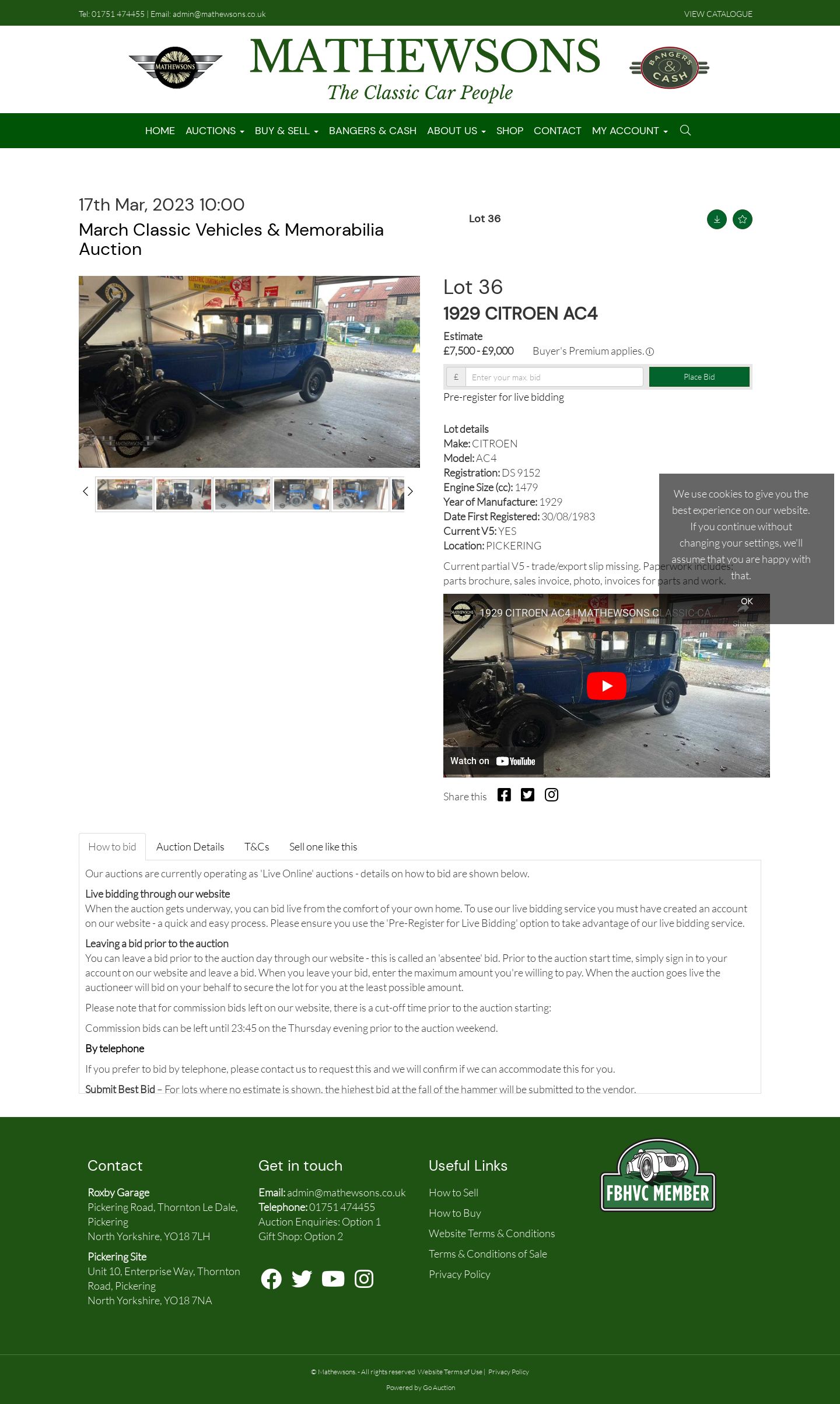840x1404 pixels.
Task: Share this lot on Twitter
Action: [x=527, y=795]
